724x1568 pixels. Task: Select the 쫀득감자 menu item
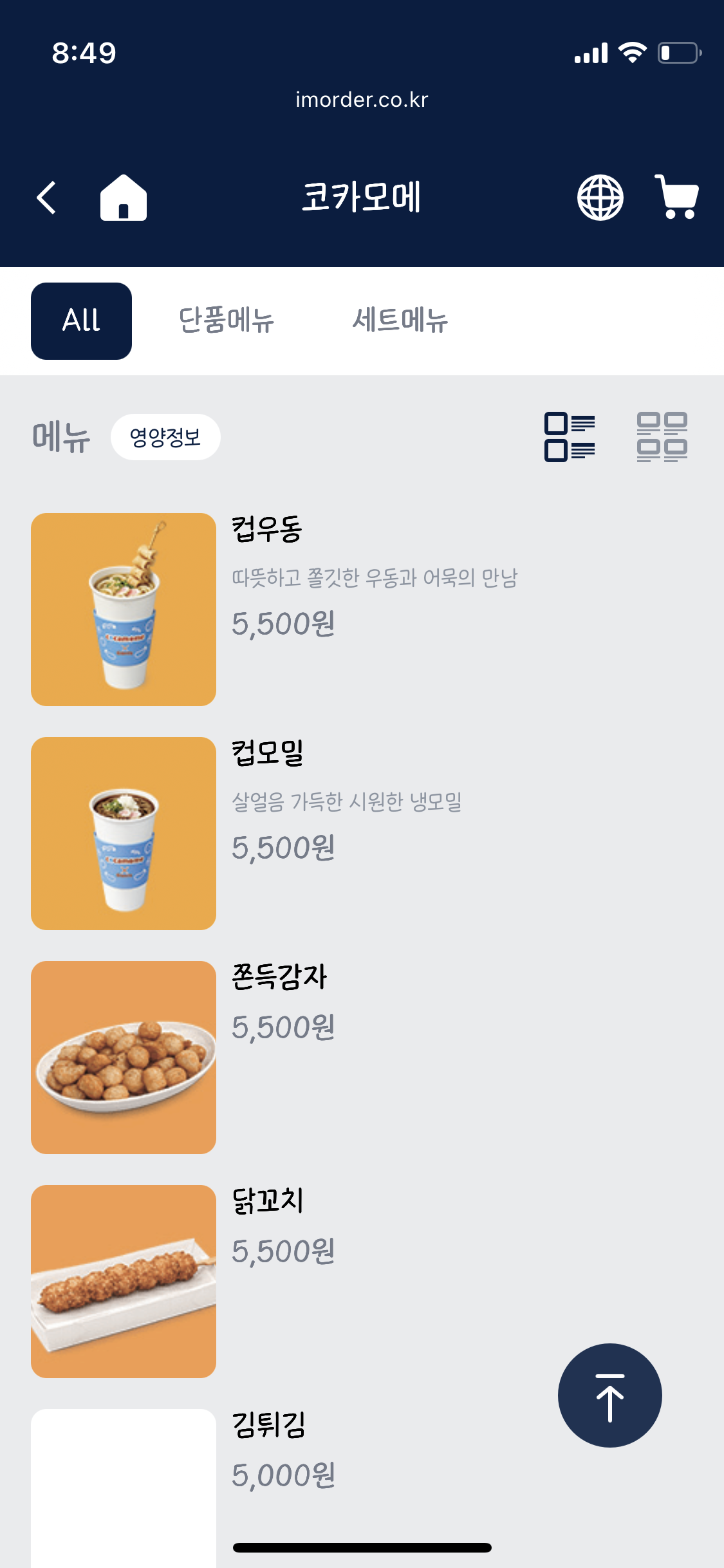(279, 978)
